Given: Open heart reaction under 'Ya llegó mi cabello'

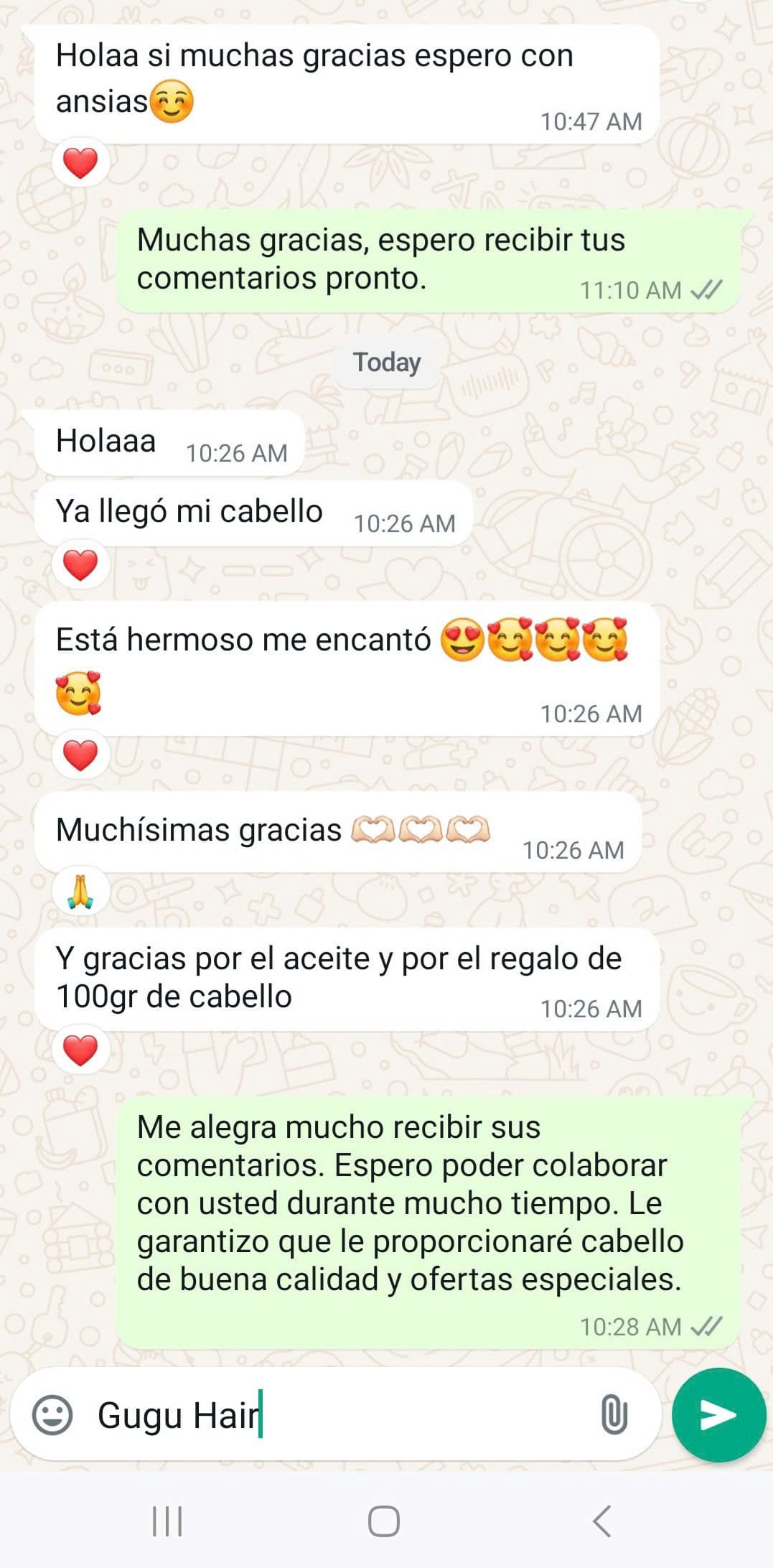Looking at the screenshot, I should point(80,564).
